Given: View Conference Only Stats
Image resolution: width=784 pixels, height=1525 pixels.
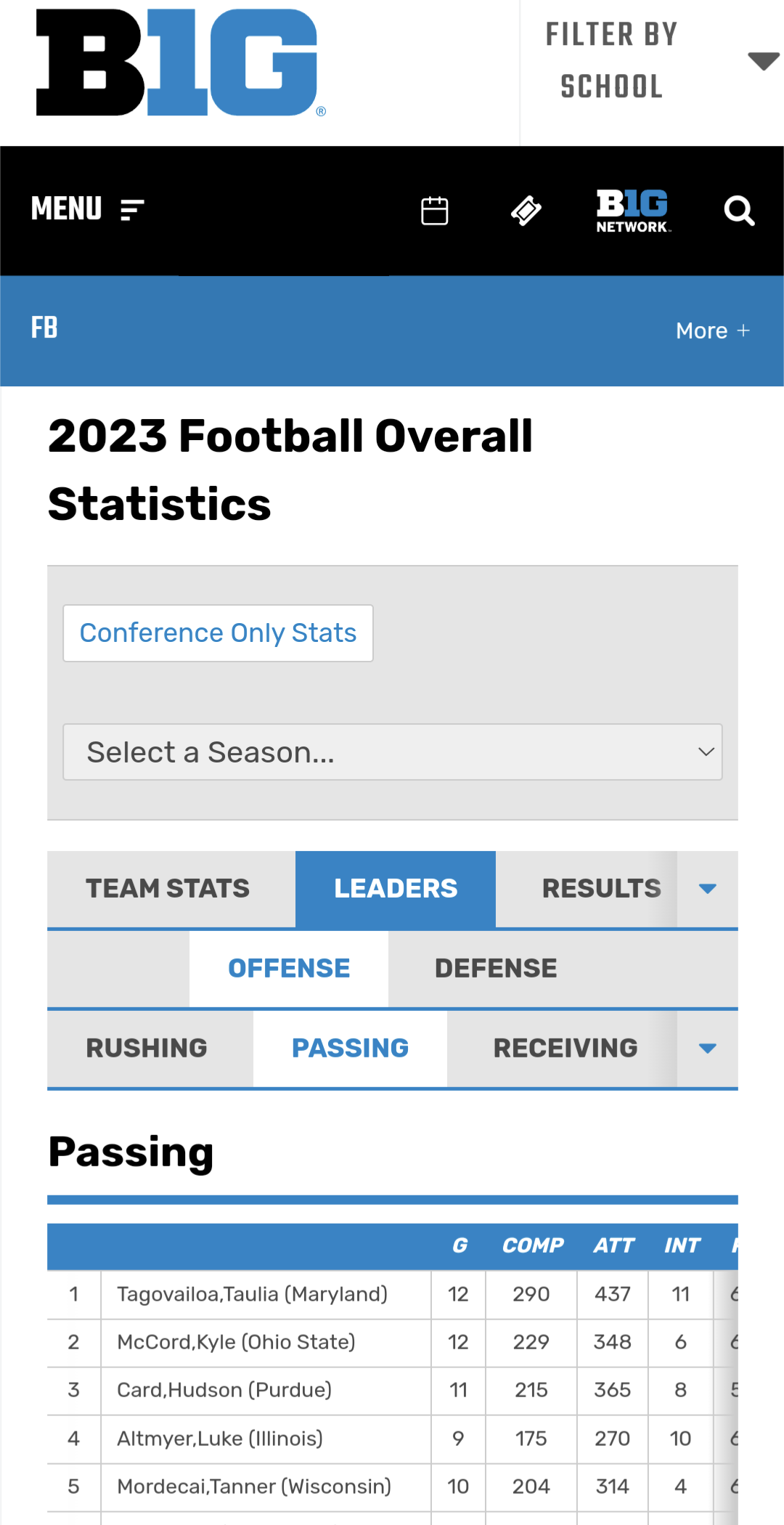Looking at the screenshot, I should pyautogui.click(x=218, y=633).
